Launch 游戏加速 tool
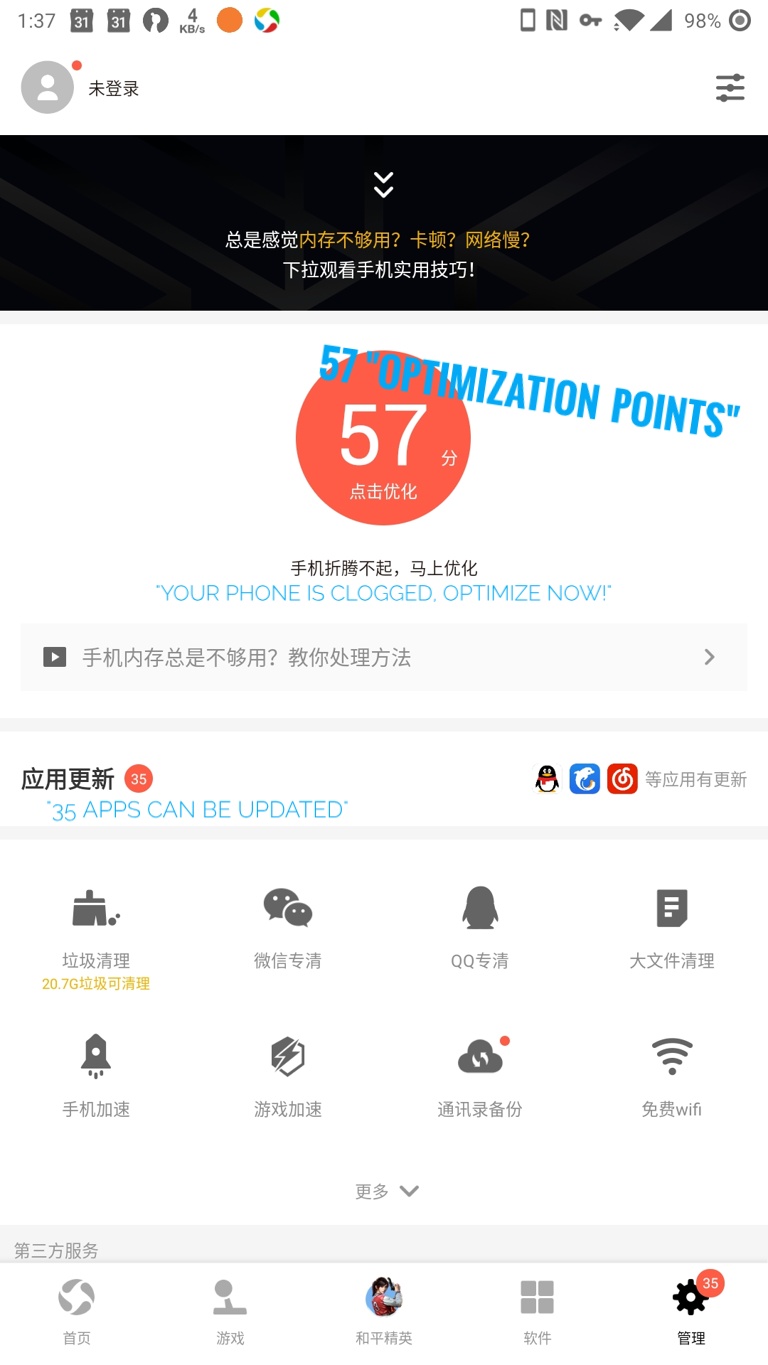Viewport: 768px width, 1365px height. tap(288, 1076)
